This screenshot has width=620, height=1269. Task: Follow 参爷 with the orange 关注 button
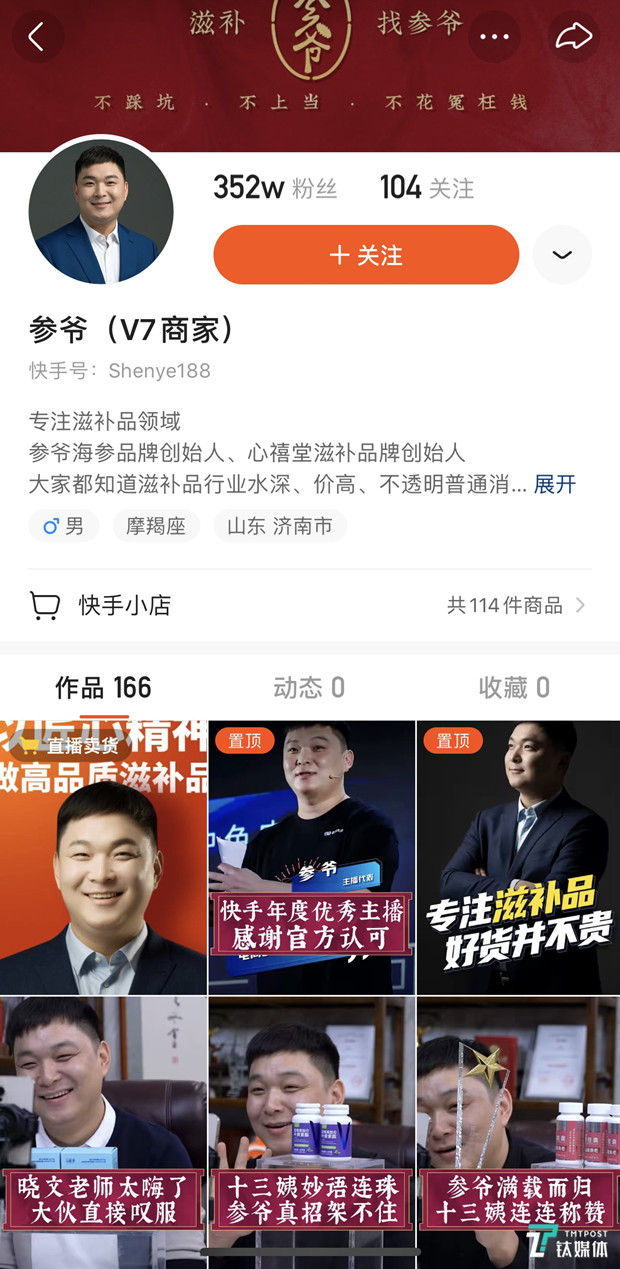[x=366, y=255]
